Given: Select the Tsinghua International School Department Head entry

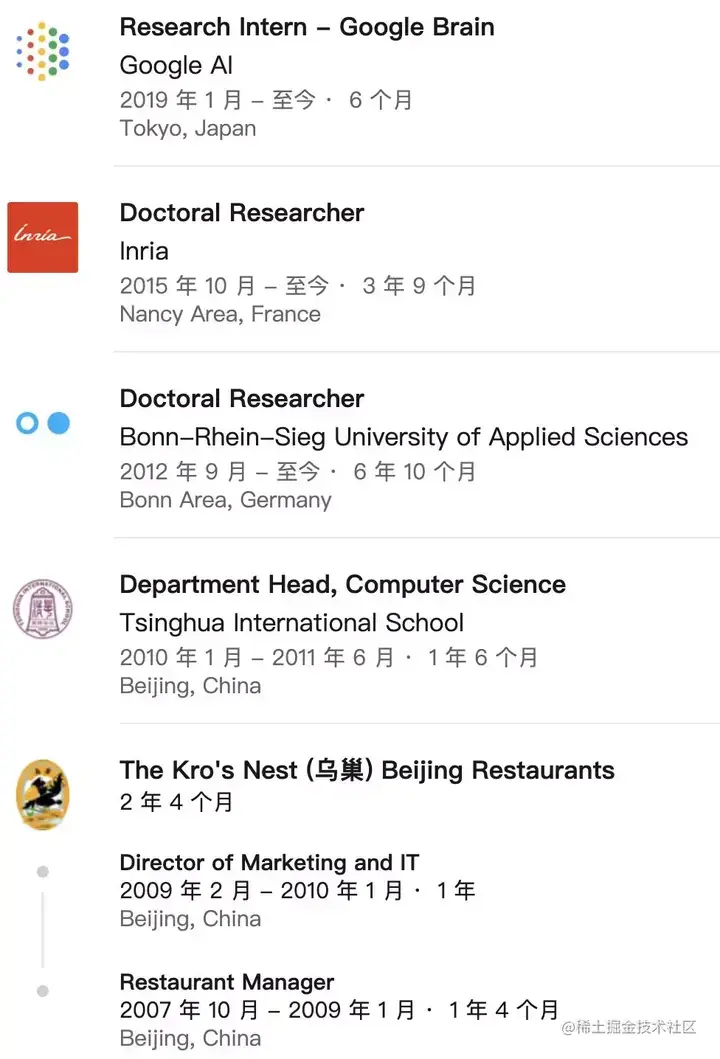Looking at the screenshot, I should (x=342, y=585).
